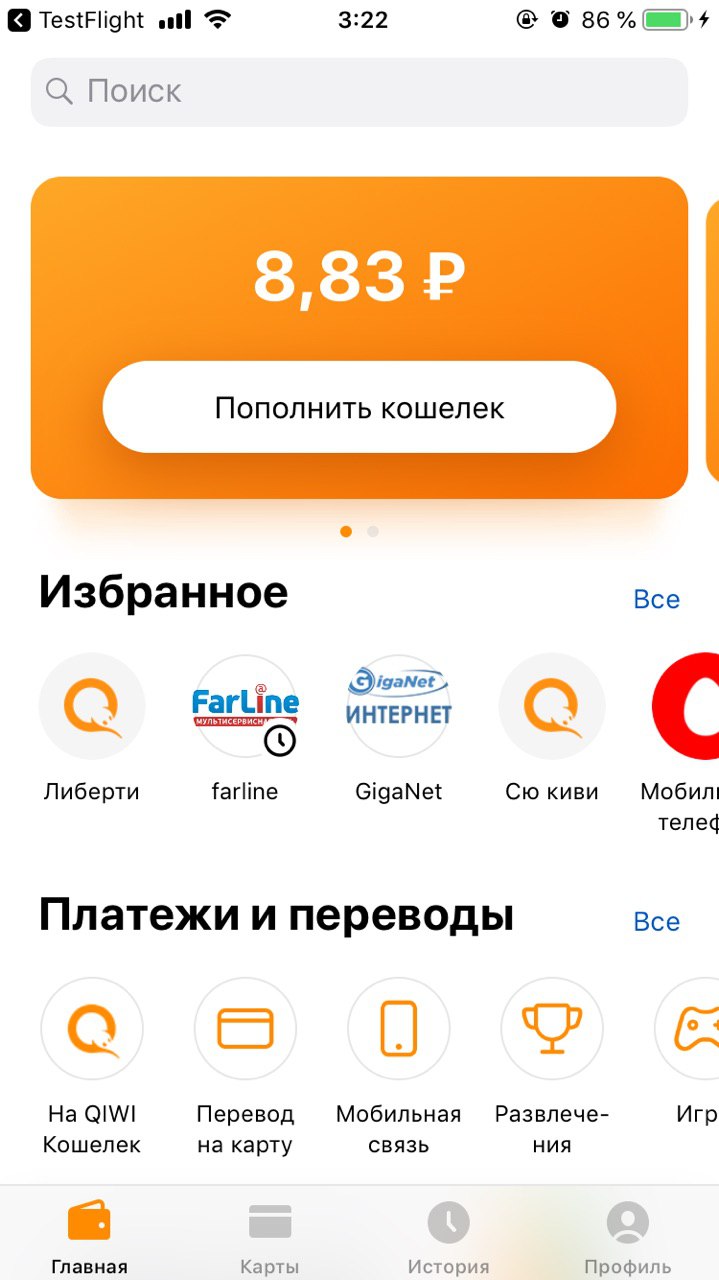Image resolution: width=719 pixels, height=1280 pixels.
Task: Switch to the История tab
Action: click(x=449, y=1235)
